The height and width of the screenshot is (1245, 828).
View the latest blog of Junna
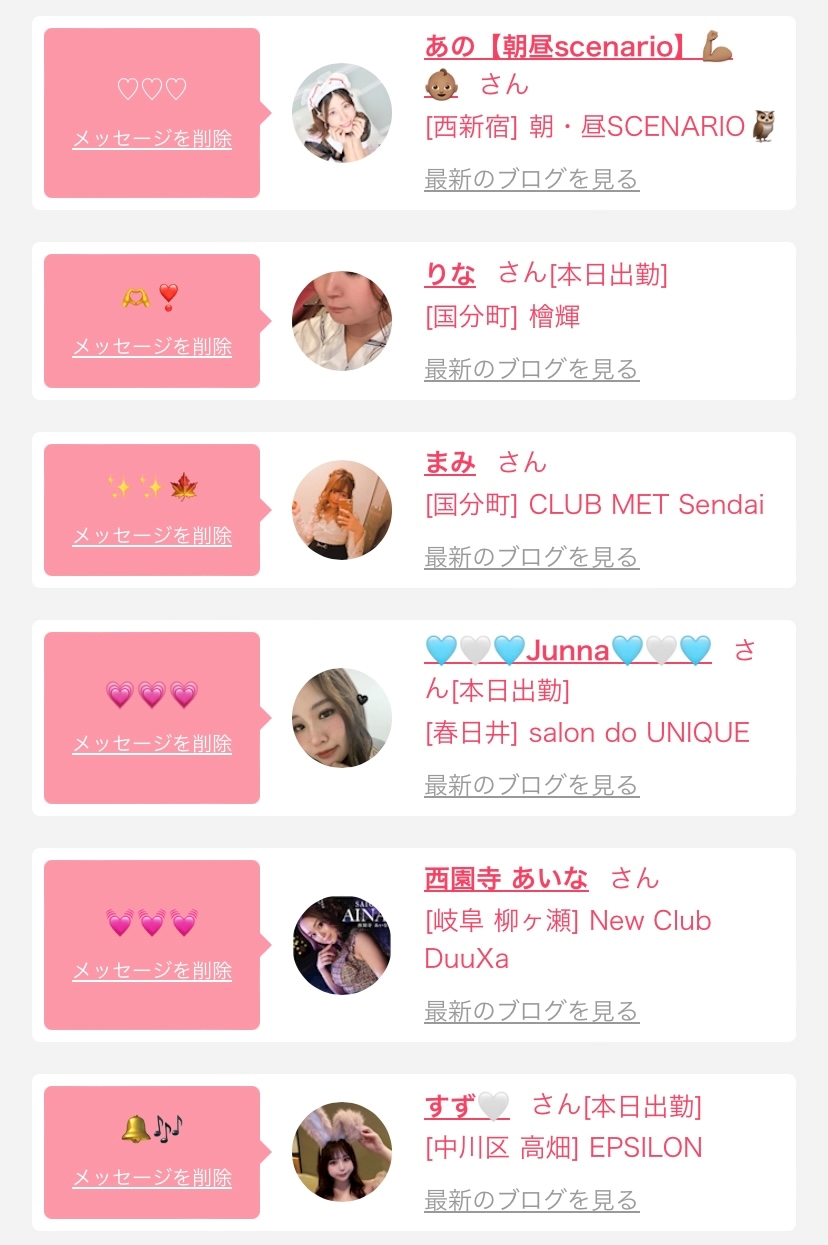[x=531, y=785]
